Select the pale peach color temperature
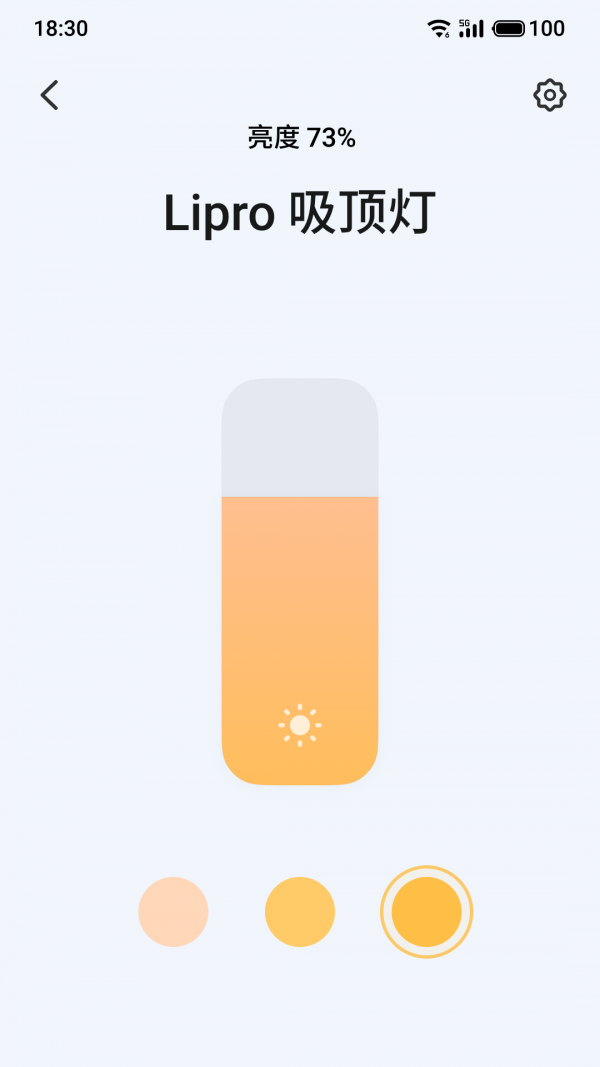Image resolution: width=600 pixels, height=1067 pixels. point(173,912)
